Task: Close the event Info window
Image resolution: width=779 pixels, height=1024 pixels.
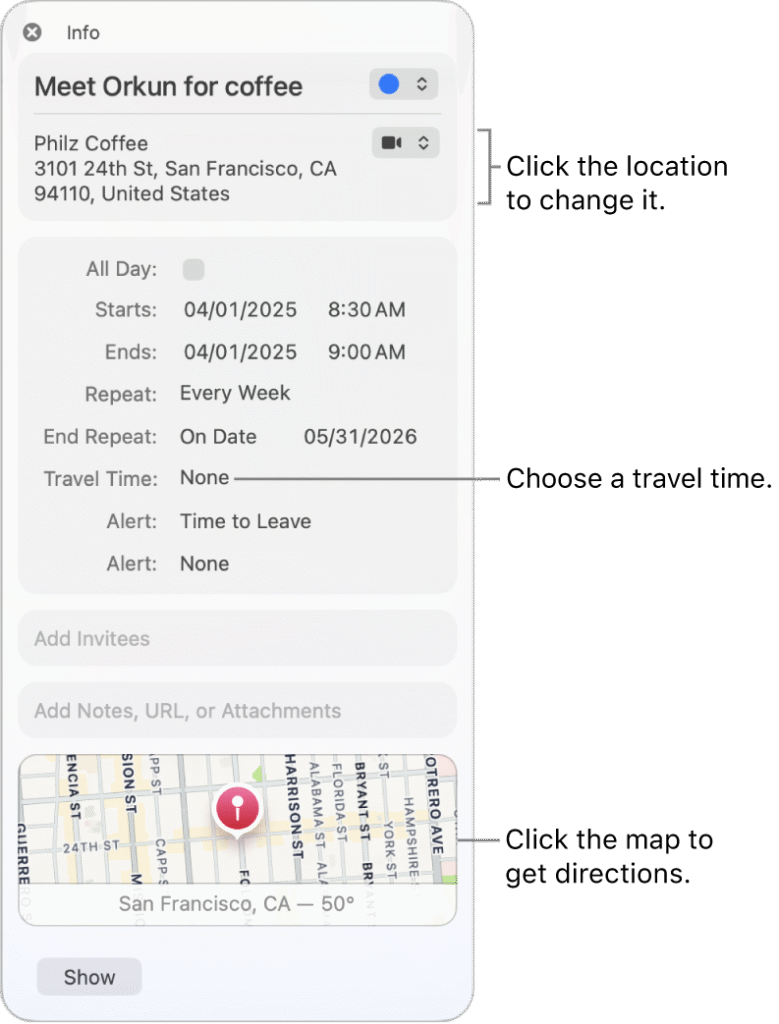Action: click(32, 33)
